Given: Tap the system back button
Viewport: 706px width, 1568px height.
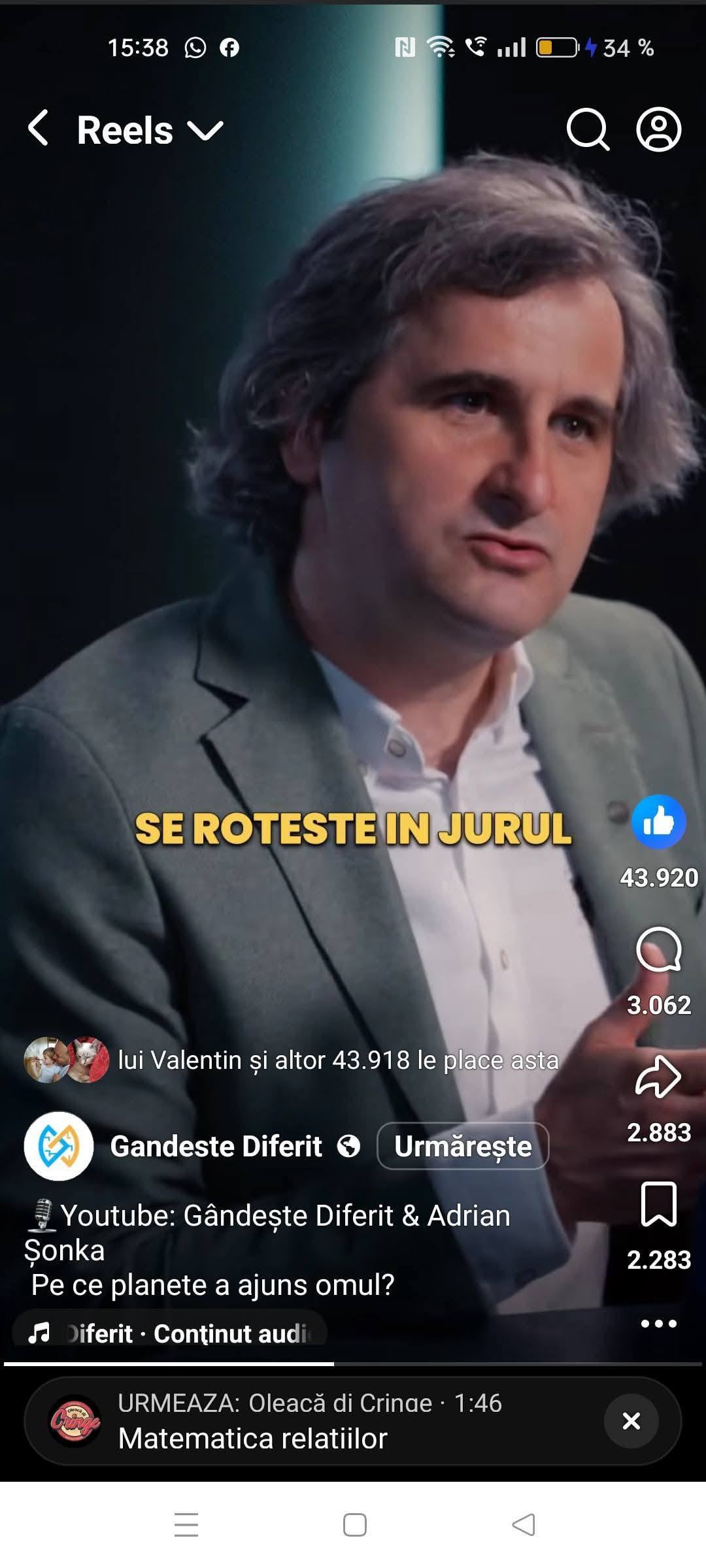Looking at the screenshot, I should [523, 1526].
